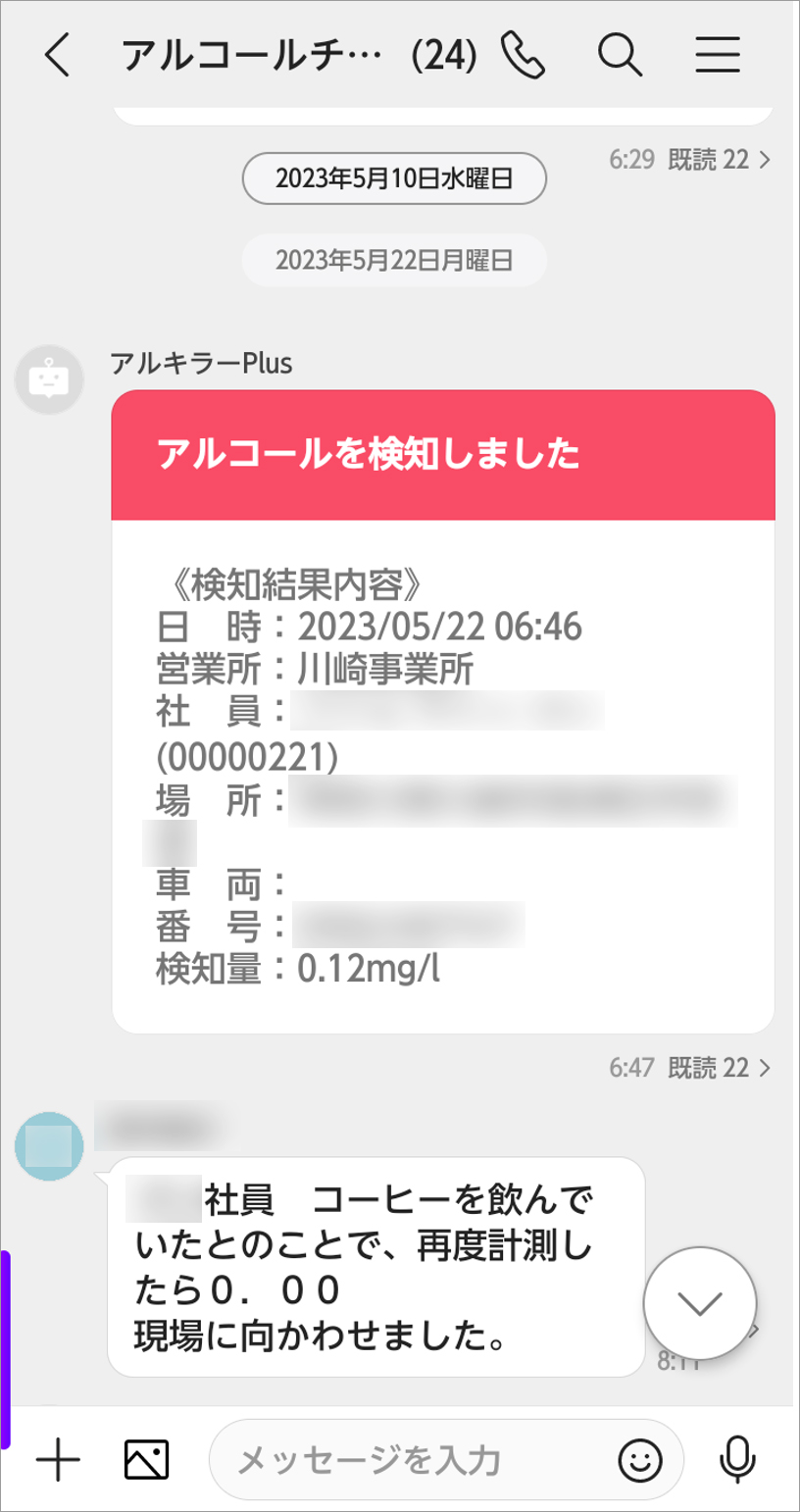
Task: Jump to the latest messages
Action: tap(699, 1302)
